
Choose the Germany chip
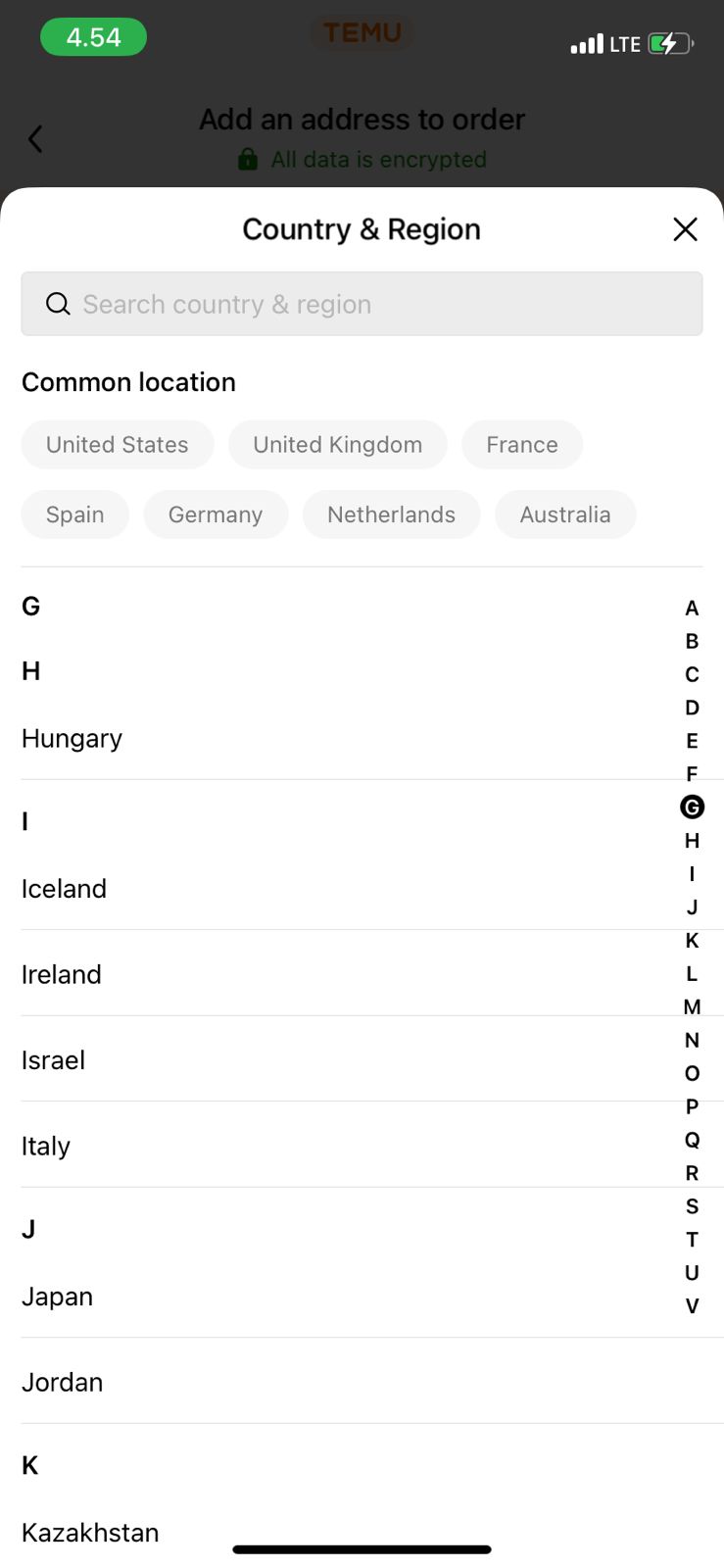tap(216, 514)
